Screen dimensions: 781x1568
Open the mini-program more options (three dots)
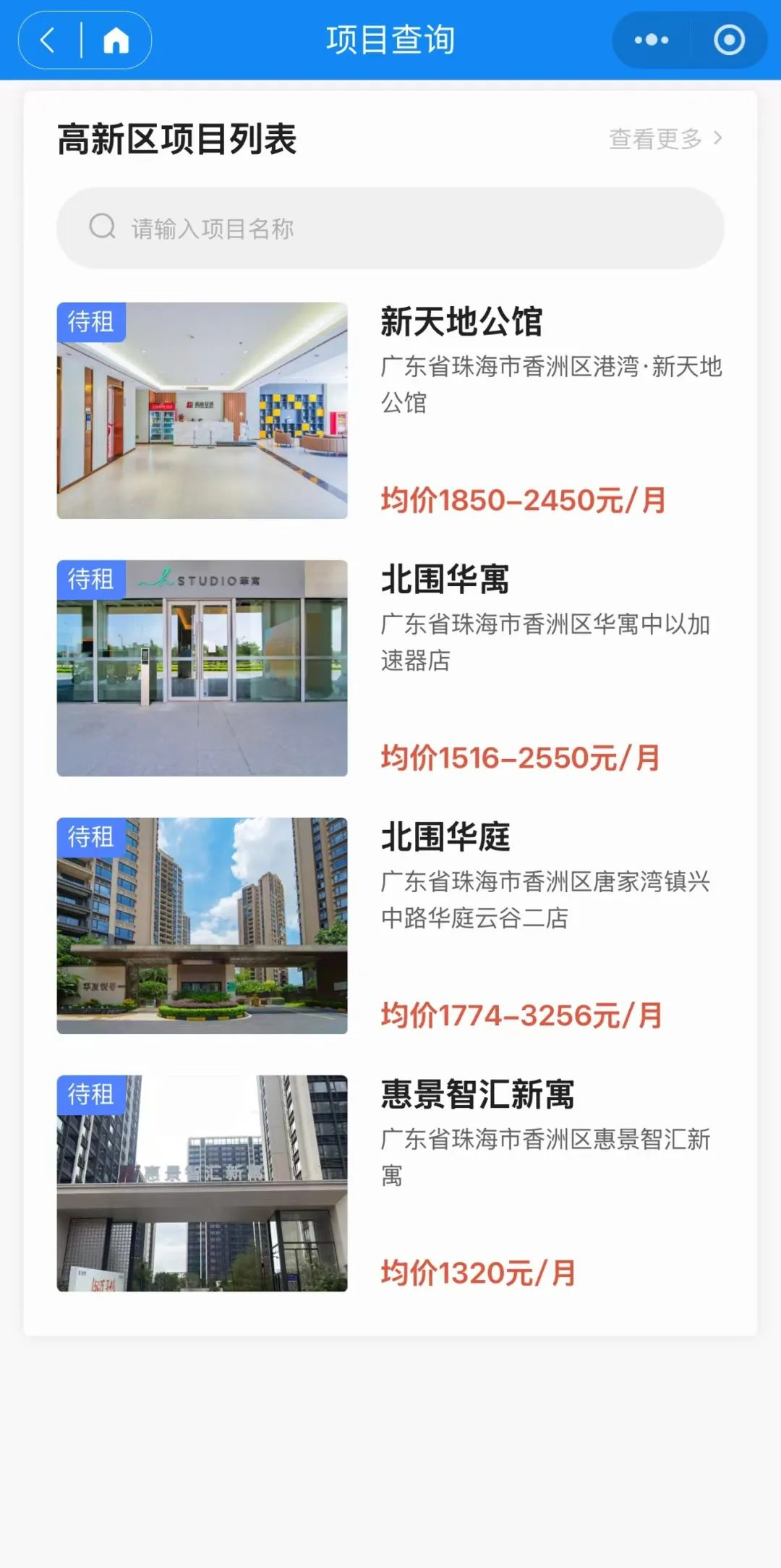pos(650,41)
